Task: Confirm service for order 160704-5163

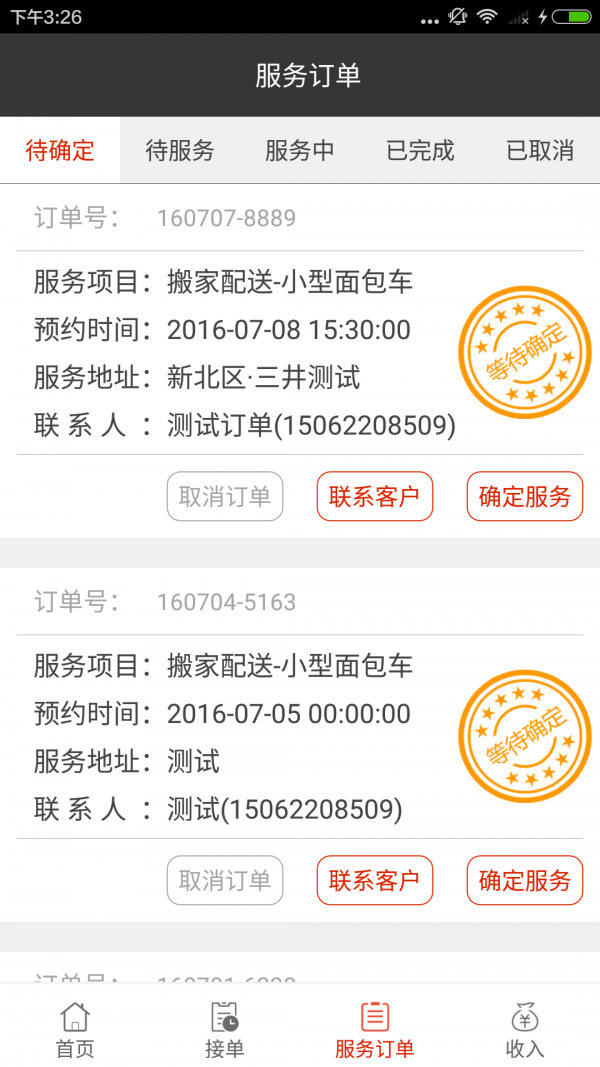Action: 525,881
